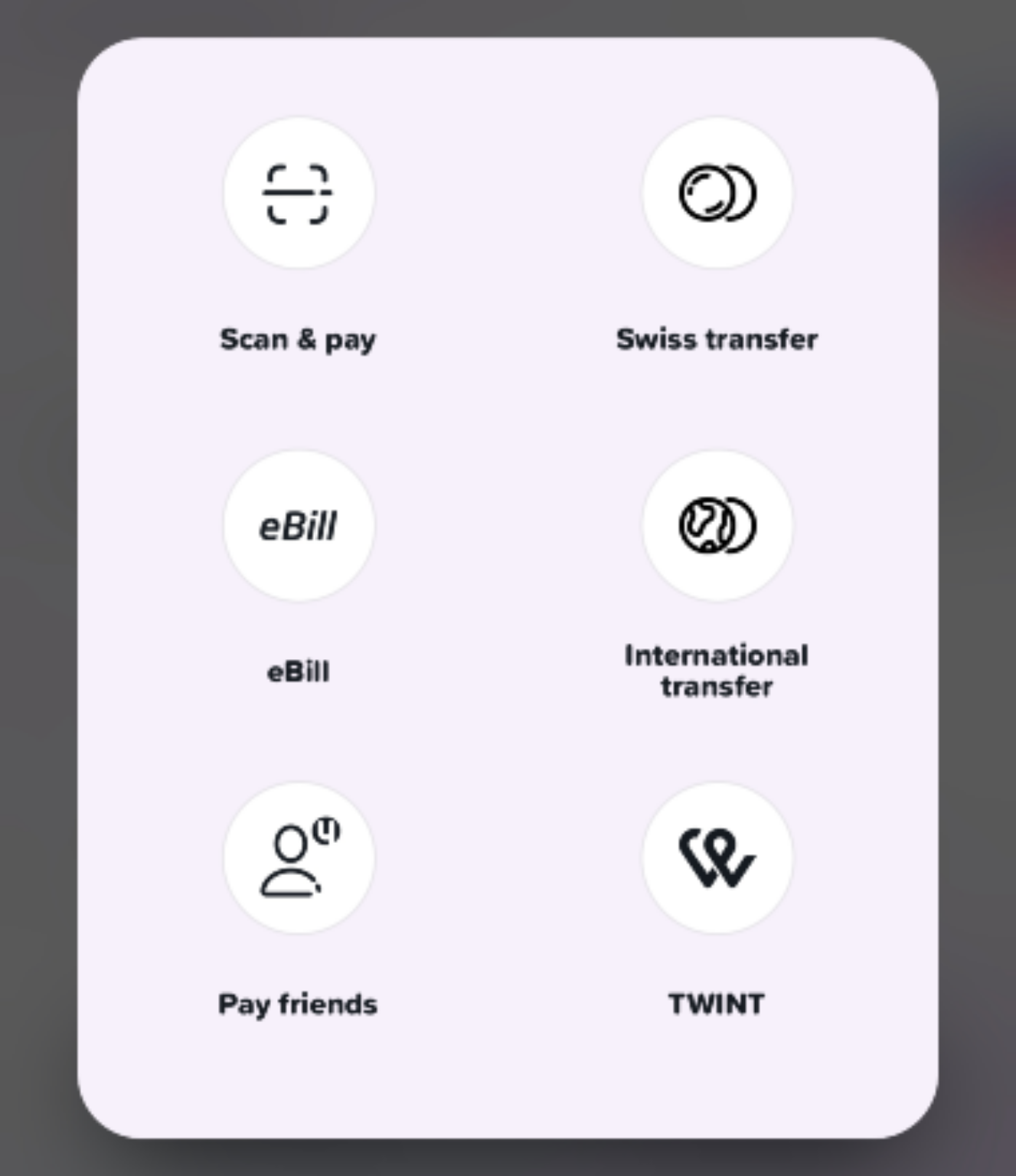Click the QR code scanner frame icon
Screen dimensions: 1016x1176
(x=299, y=194)
